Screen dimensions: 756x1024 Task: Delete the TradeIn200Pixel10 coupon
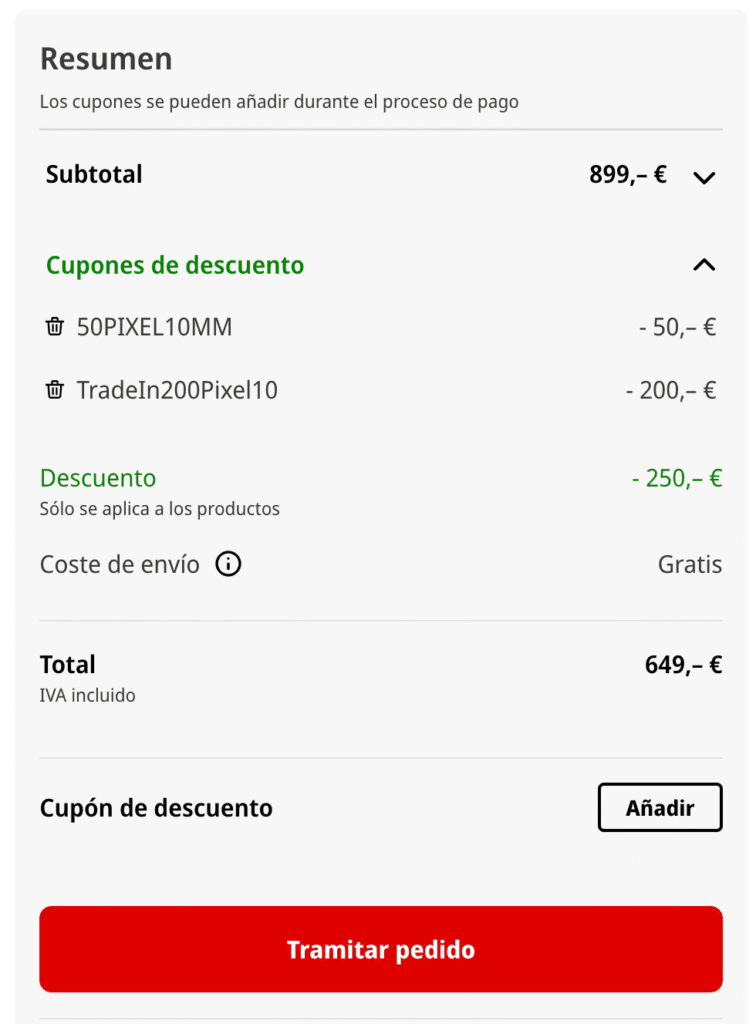[x=55, y=390]
